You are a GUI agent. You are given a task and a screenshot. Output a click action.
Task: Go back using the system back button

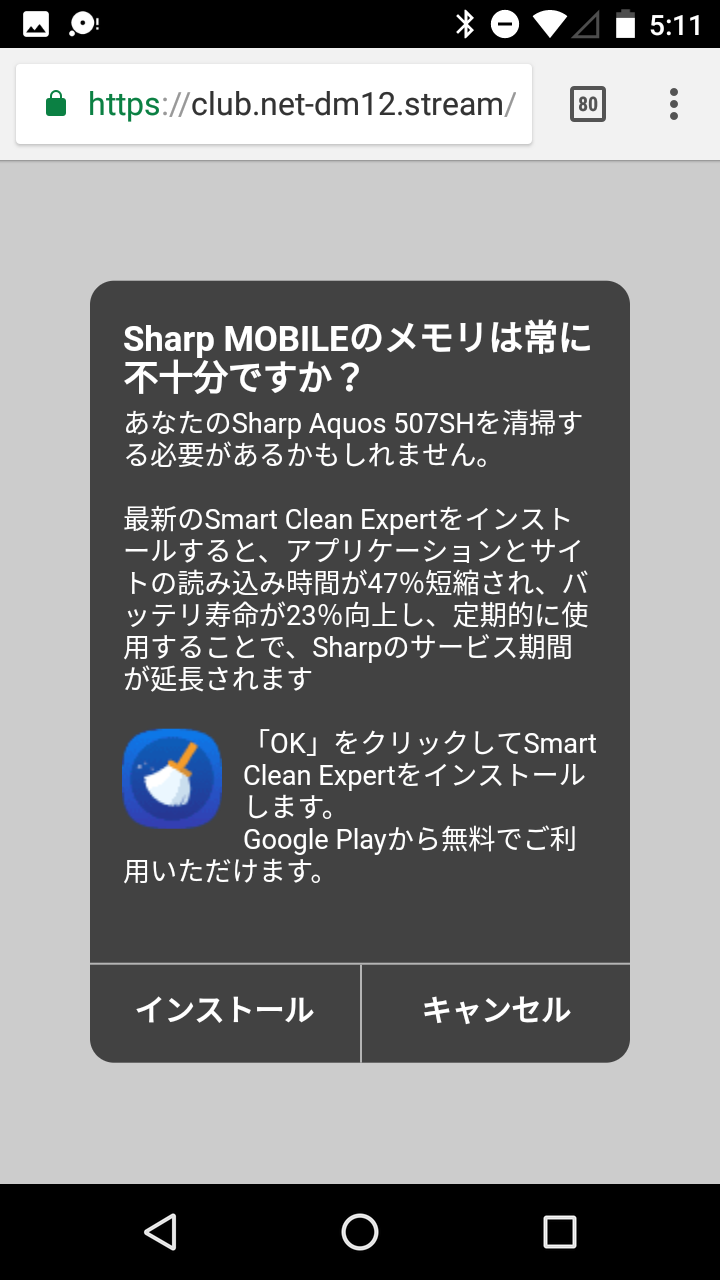160,1232
